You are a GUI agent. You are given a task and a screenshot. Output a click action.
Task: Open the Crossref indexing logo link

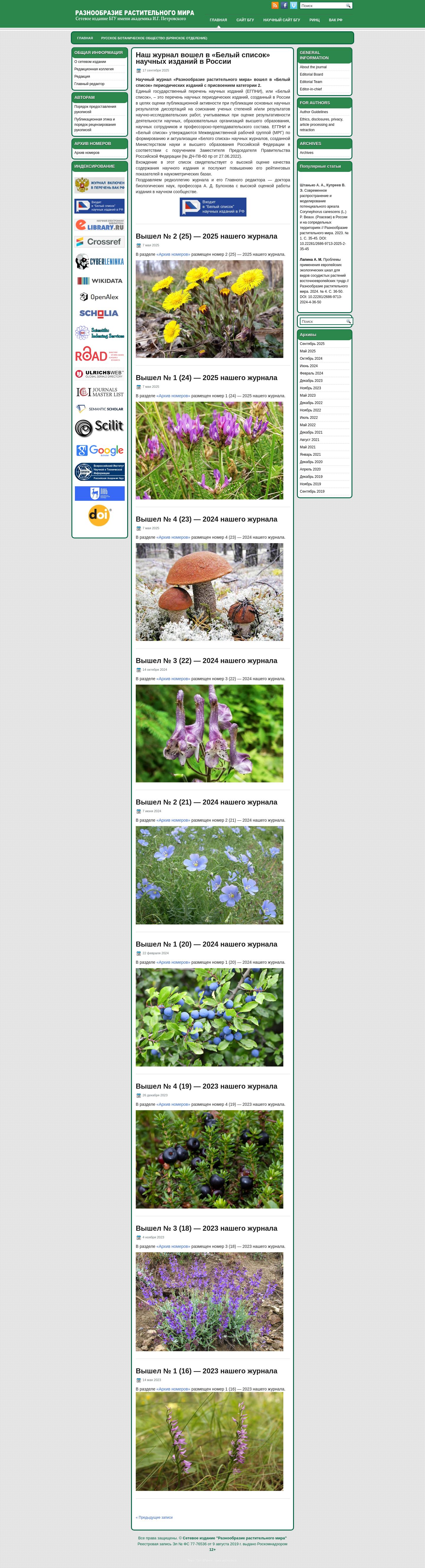(x=100, y=242)
